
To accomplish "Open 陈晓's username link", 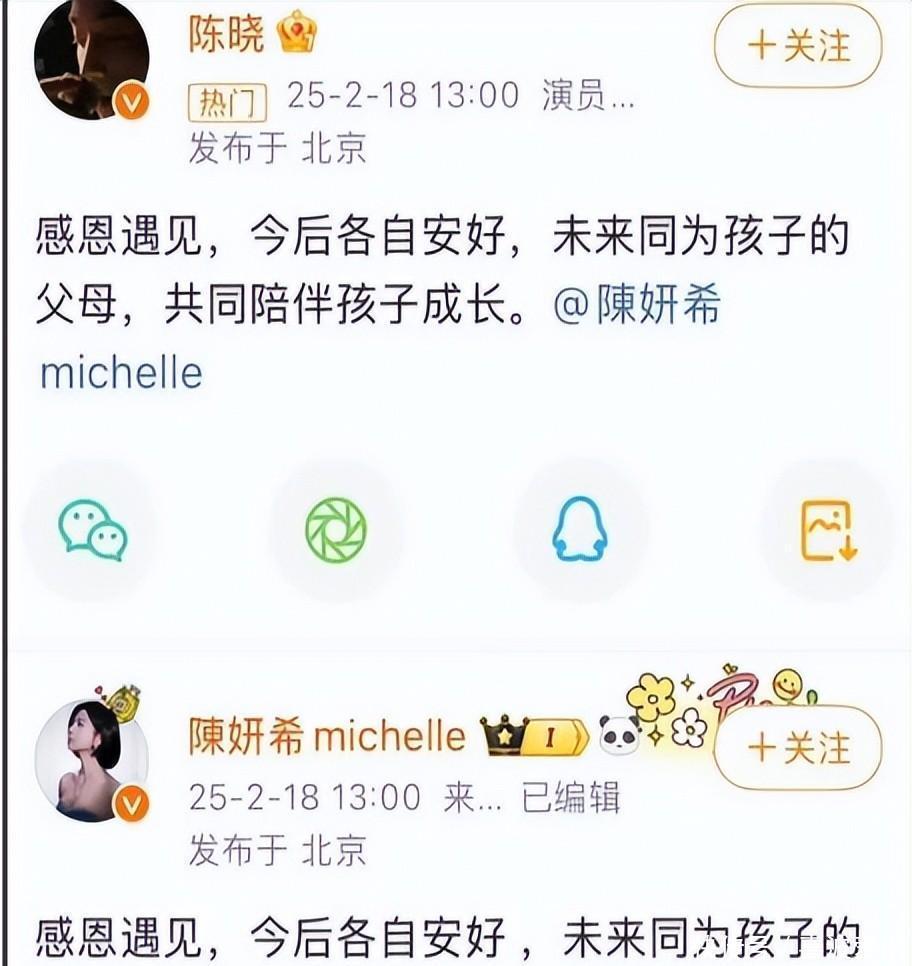I will (x=226, y=35).
